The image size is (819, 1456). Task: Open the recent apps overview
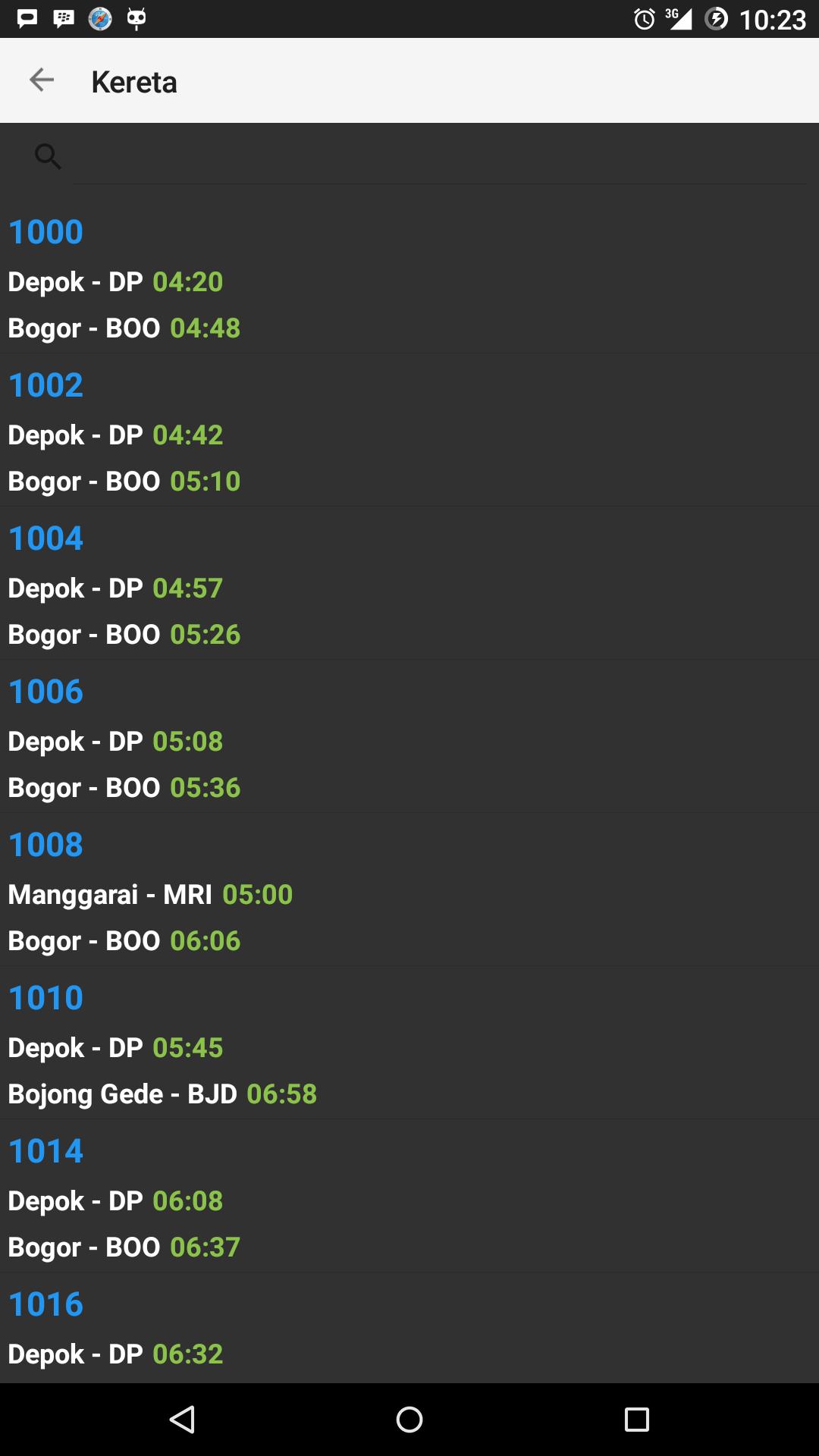click(636, 1420)
